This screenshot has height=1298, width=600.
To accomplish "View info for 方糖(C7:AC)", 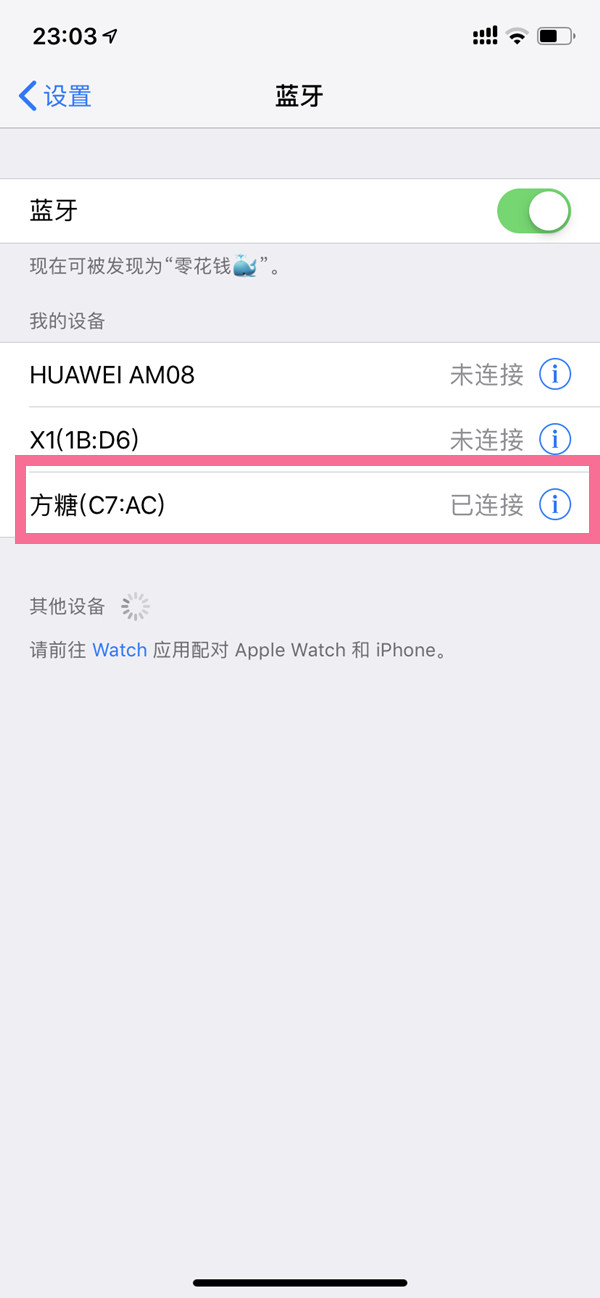I will pyautogui.click(x=555, y=505).
